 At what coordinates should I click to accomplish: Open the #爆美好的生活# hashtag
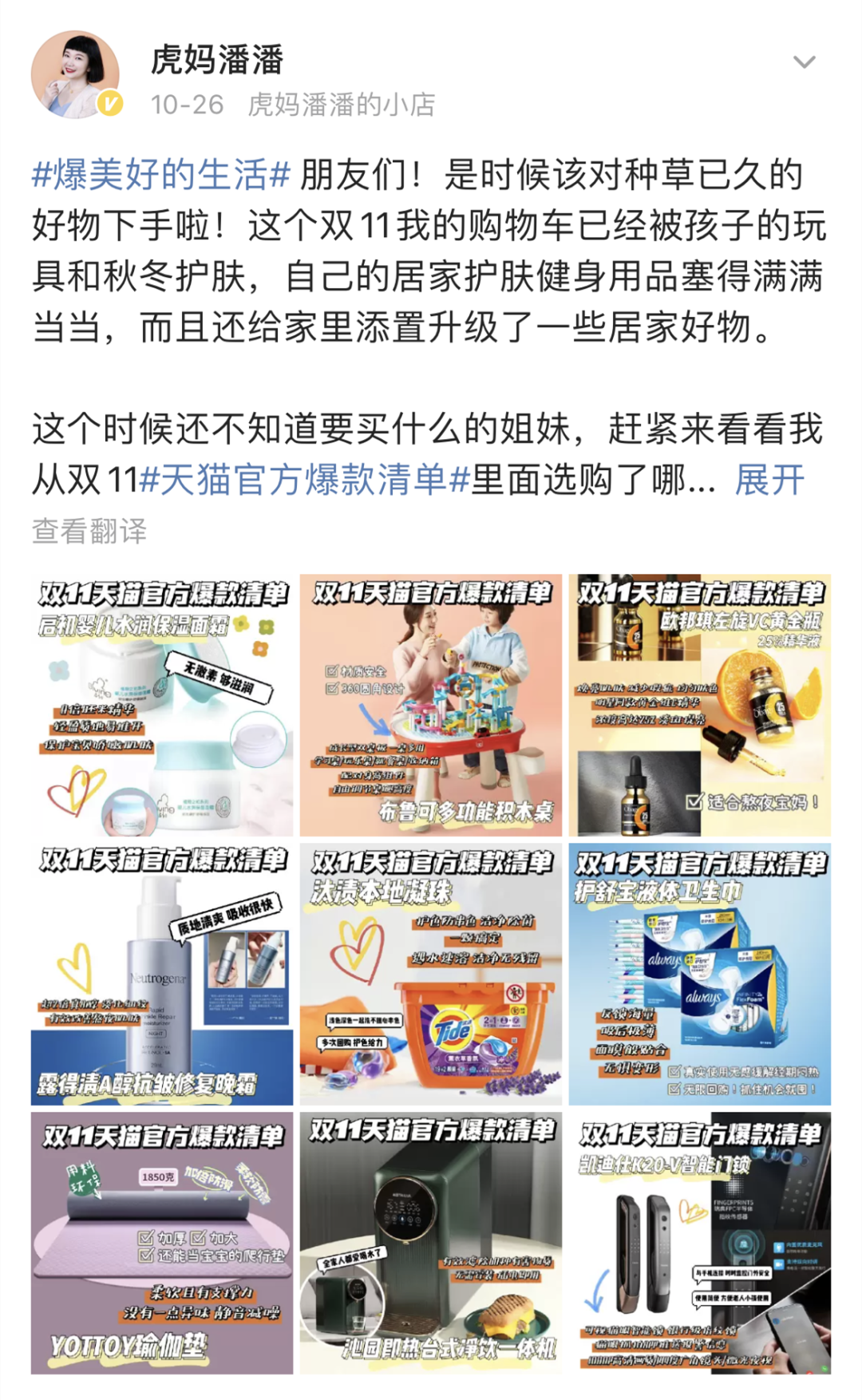pyautogui.click(x=160, y=175)
